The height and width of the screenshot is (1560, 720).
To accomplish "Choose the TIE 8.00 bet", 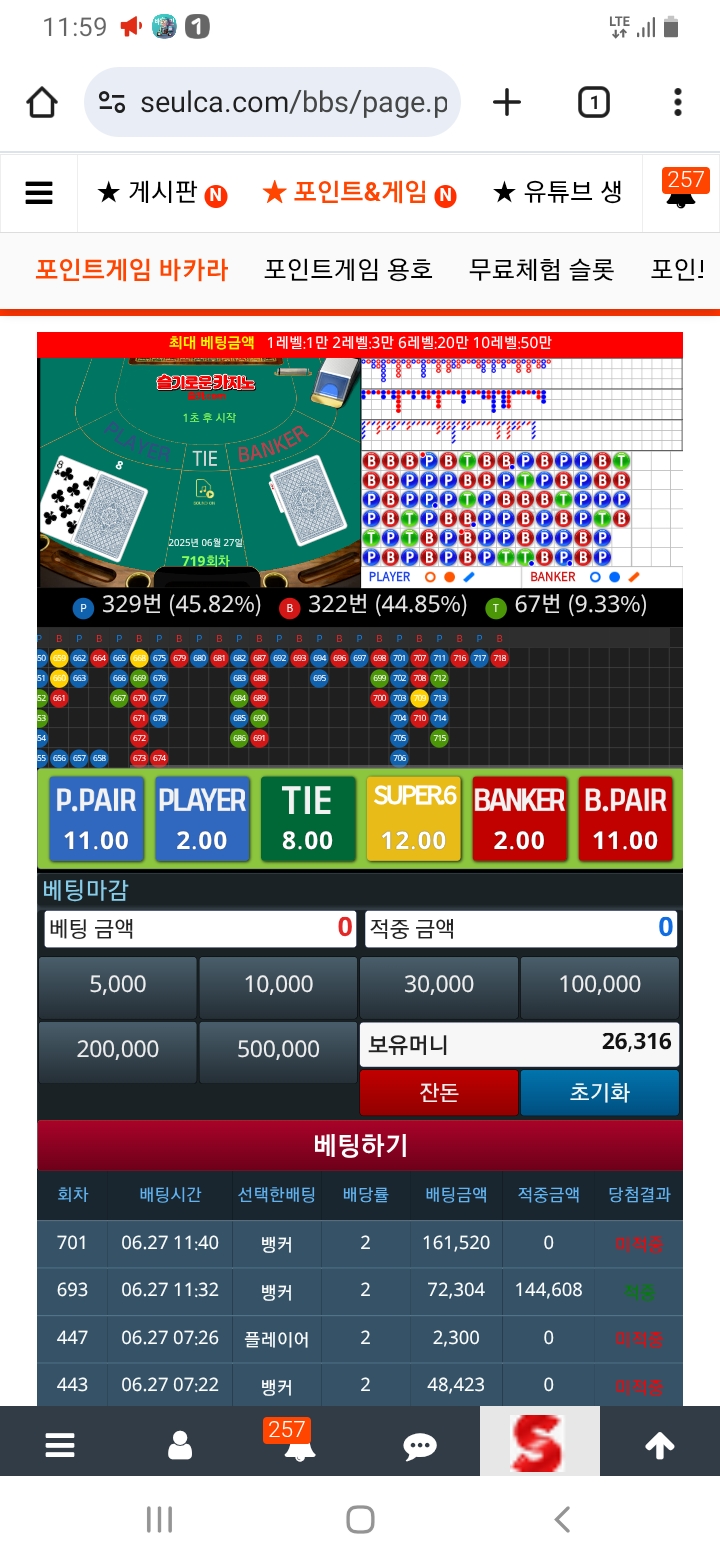I will (x=307, y=819).
